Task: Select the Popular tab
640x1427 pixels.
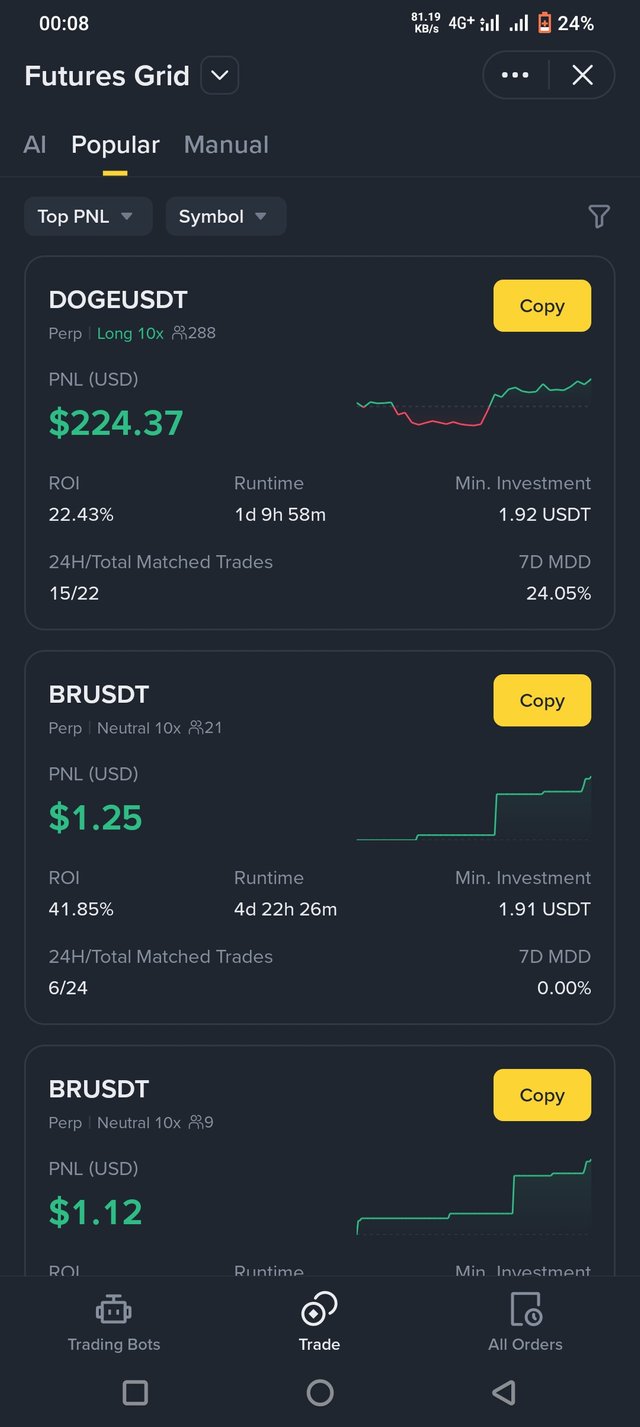Action: tap(115, 145)
